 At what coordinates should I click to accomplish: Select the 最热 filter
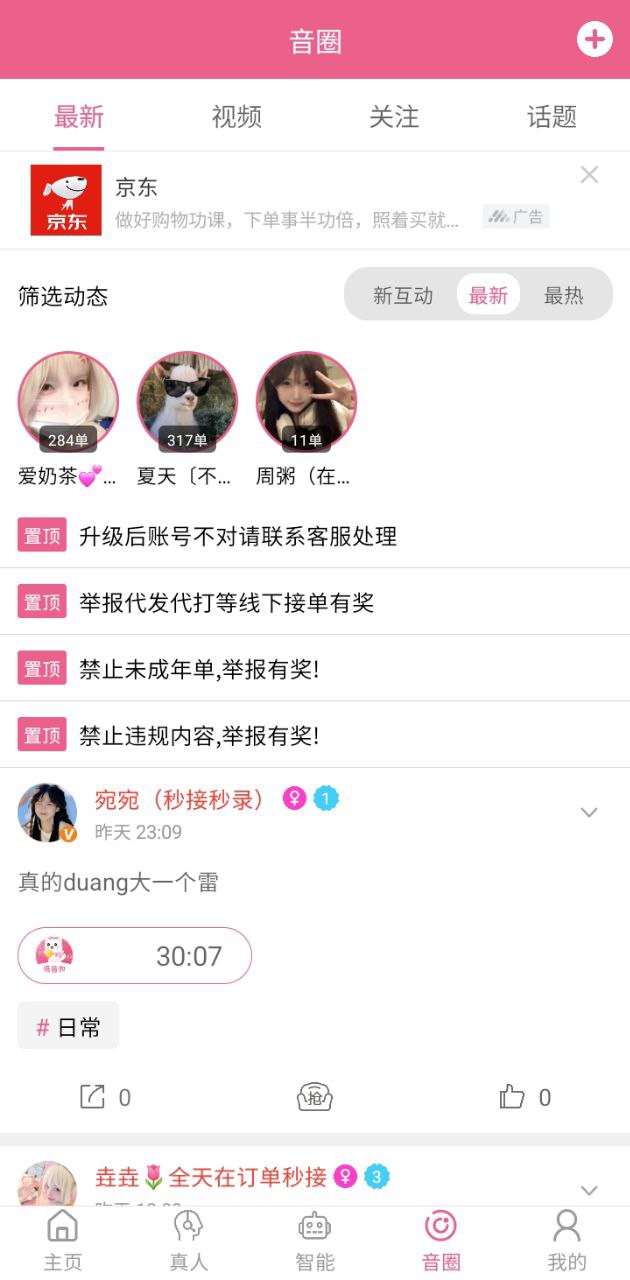click(x=564, y=295)
